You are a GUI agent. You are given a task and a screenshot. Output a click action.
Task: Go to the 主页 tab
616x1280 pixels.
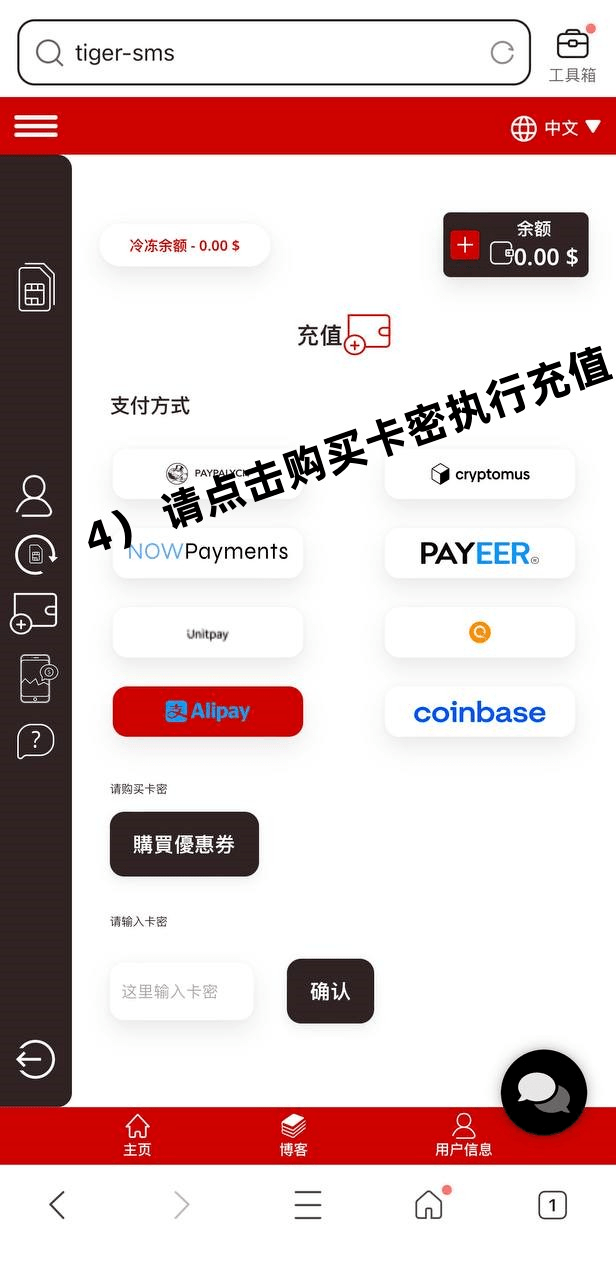(x=137, y=1136)
